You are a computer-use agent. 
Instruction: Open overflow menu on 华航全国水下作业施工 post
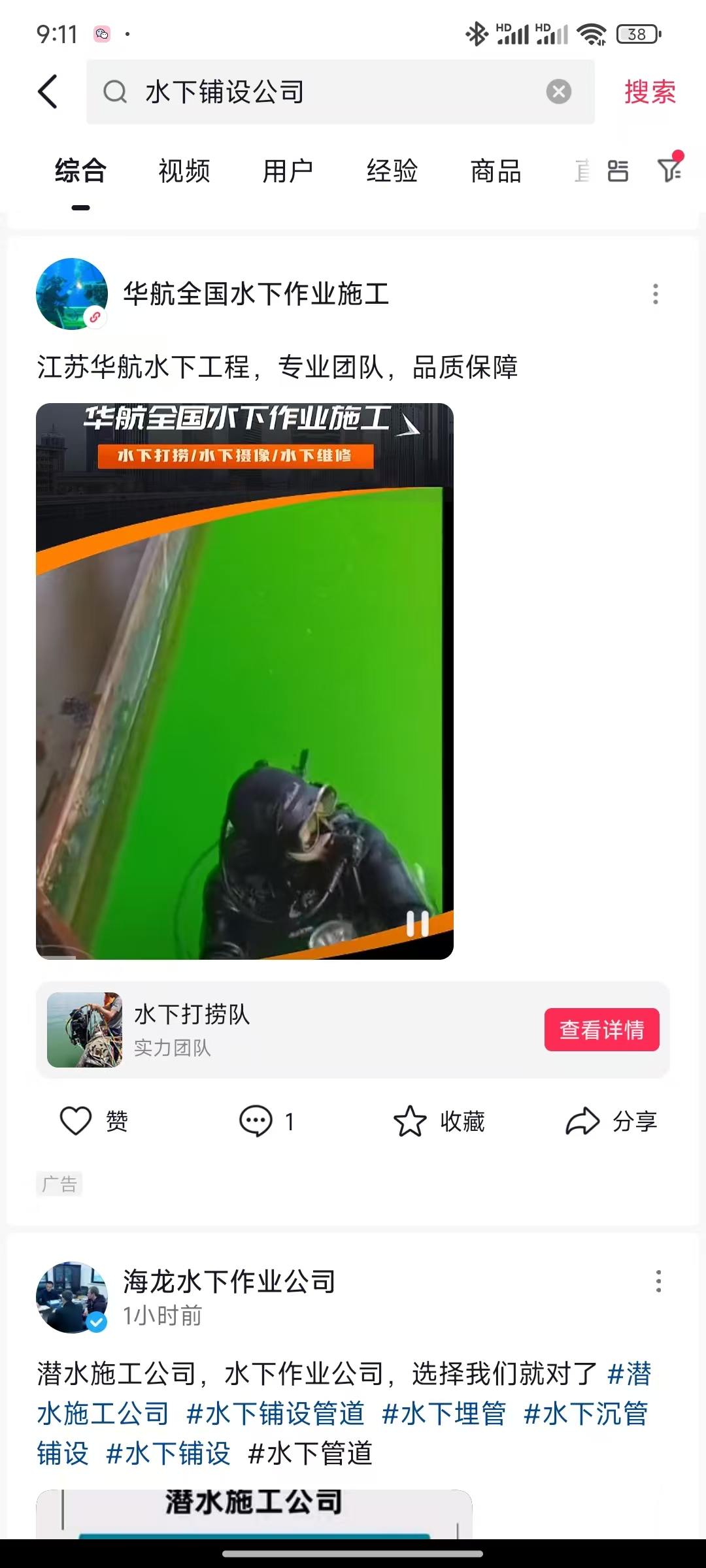pyautogui.click(x=655, y=294)
